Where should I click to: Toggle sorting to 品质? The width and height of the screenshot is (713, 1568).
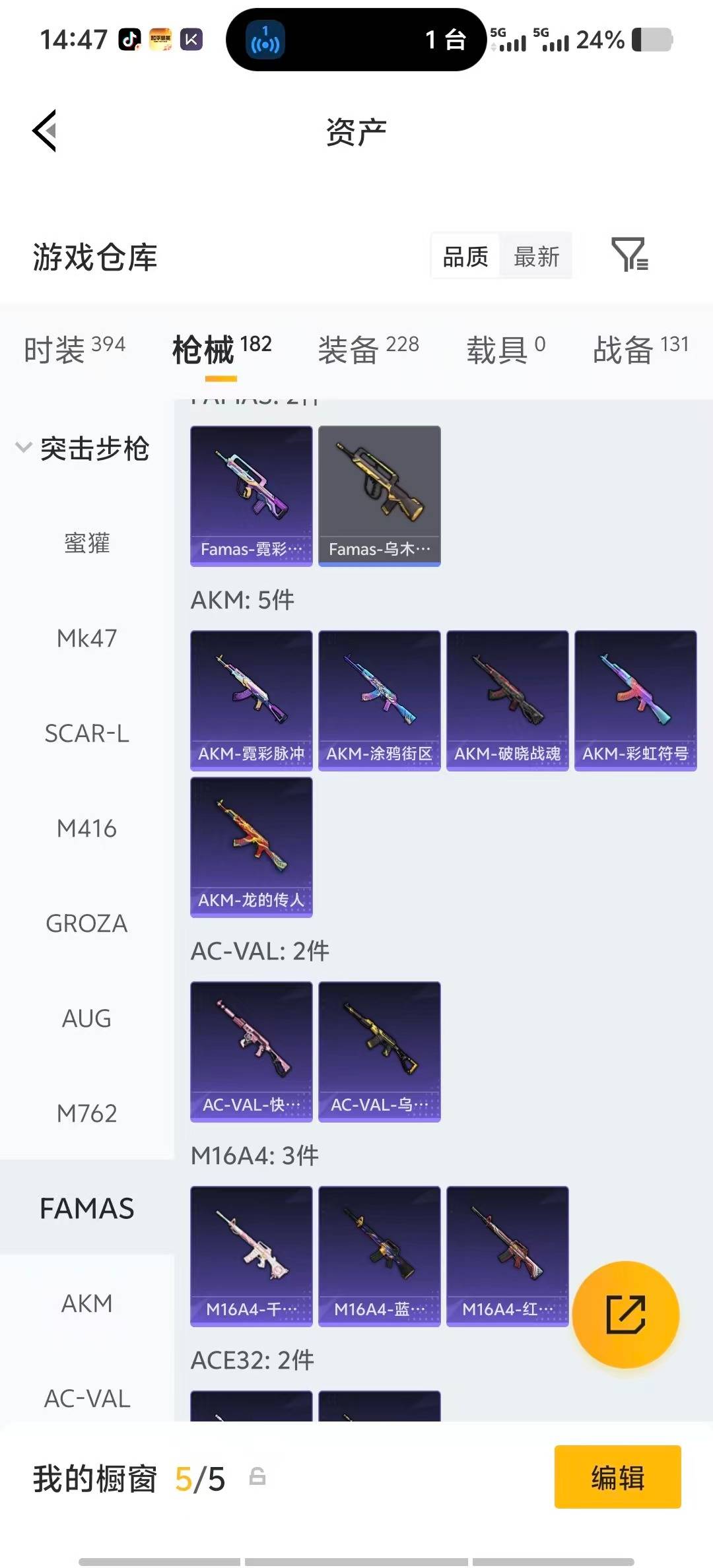[464, 256]
